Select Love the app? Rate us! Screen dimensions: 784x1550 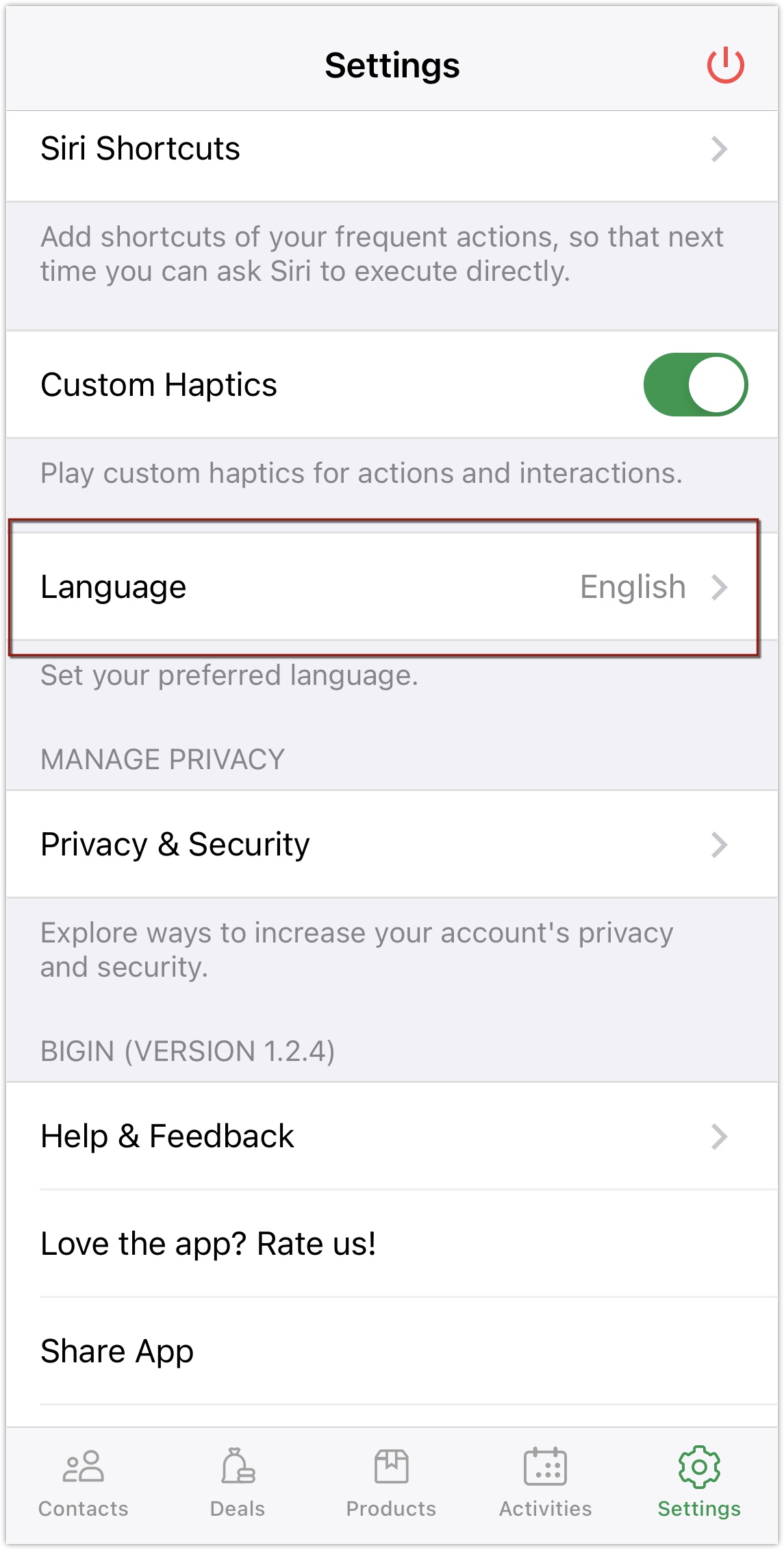[x=392, y=1244]
